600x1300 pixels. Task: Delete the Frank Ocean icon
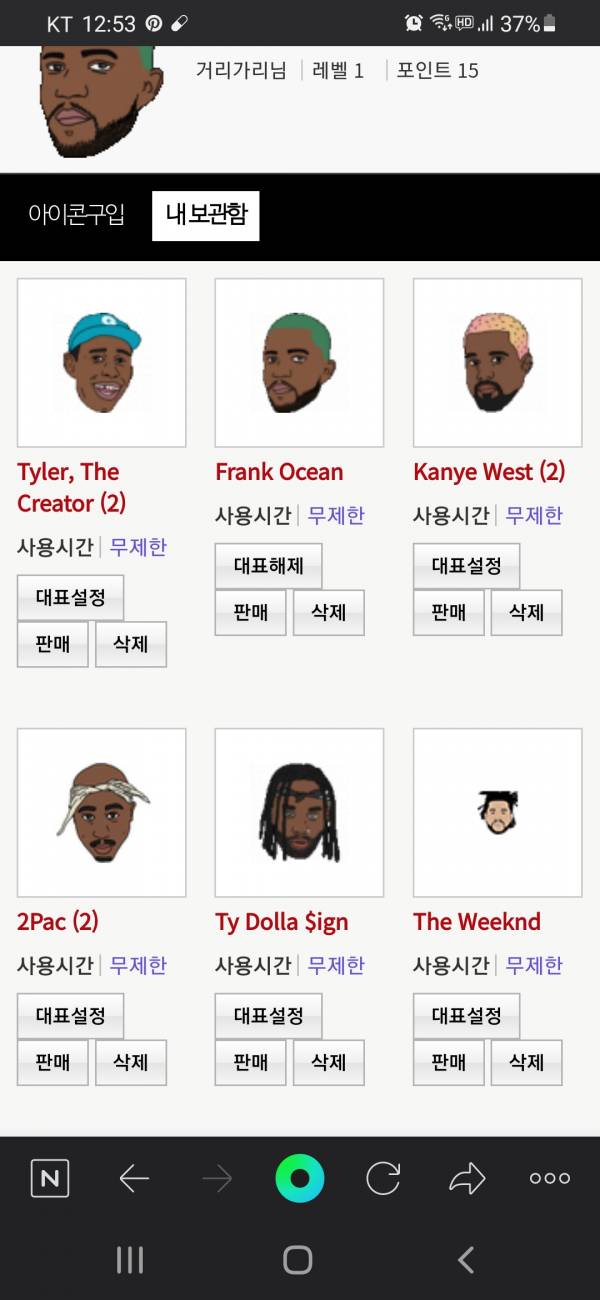(x=328, y=612)
